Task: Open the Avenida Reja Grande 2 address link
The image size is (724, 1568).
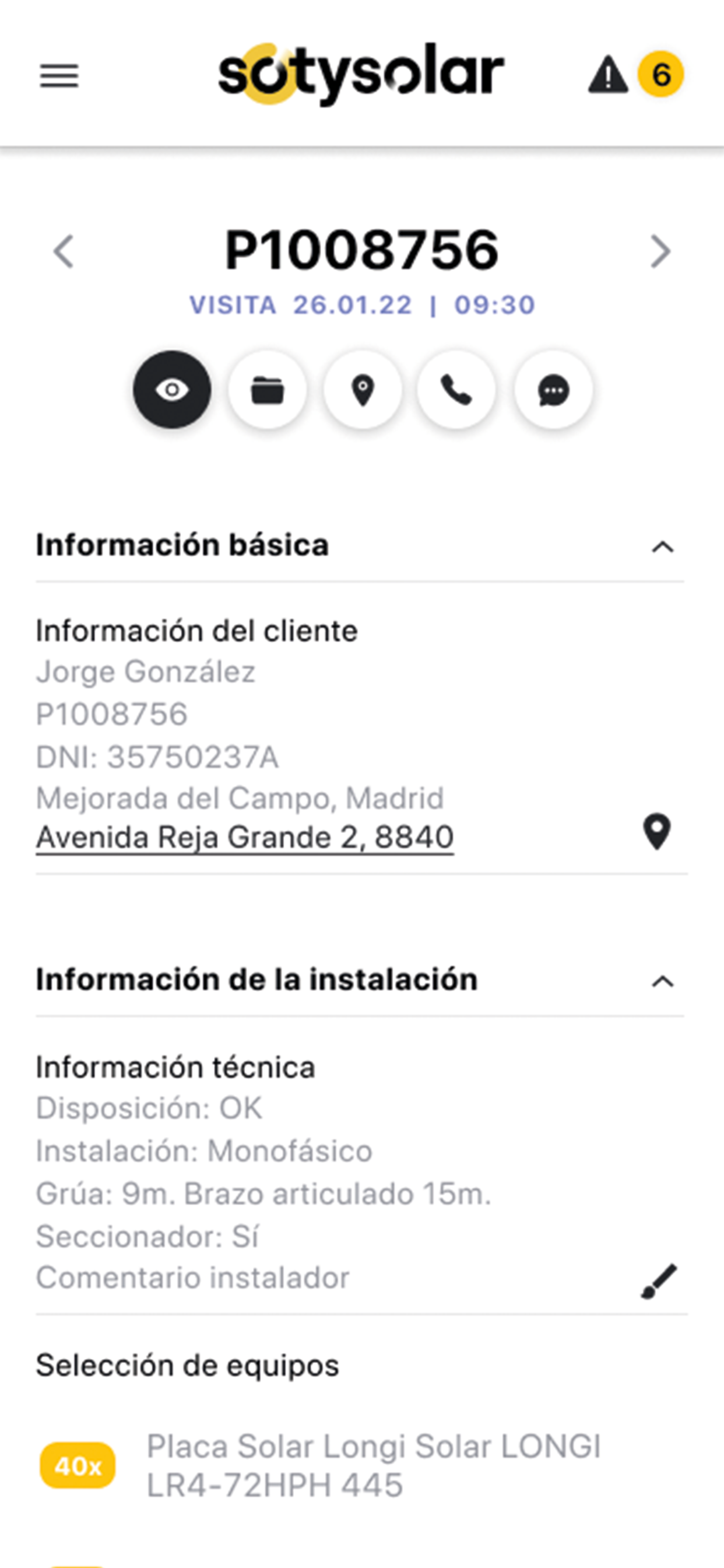Action: point(245,838)
